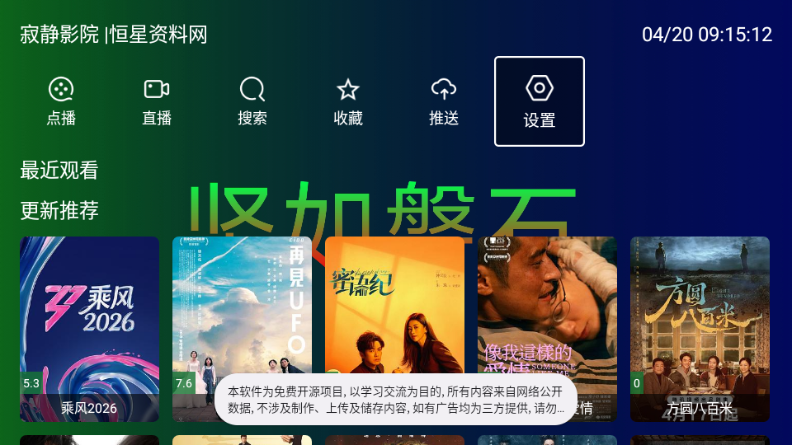Open the 推送 push feature
The image size is (792, 445).
[444, 101]
